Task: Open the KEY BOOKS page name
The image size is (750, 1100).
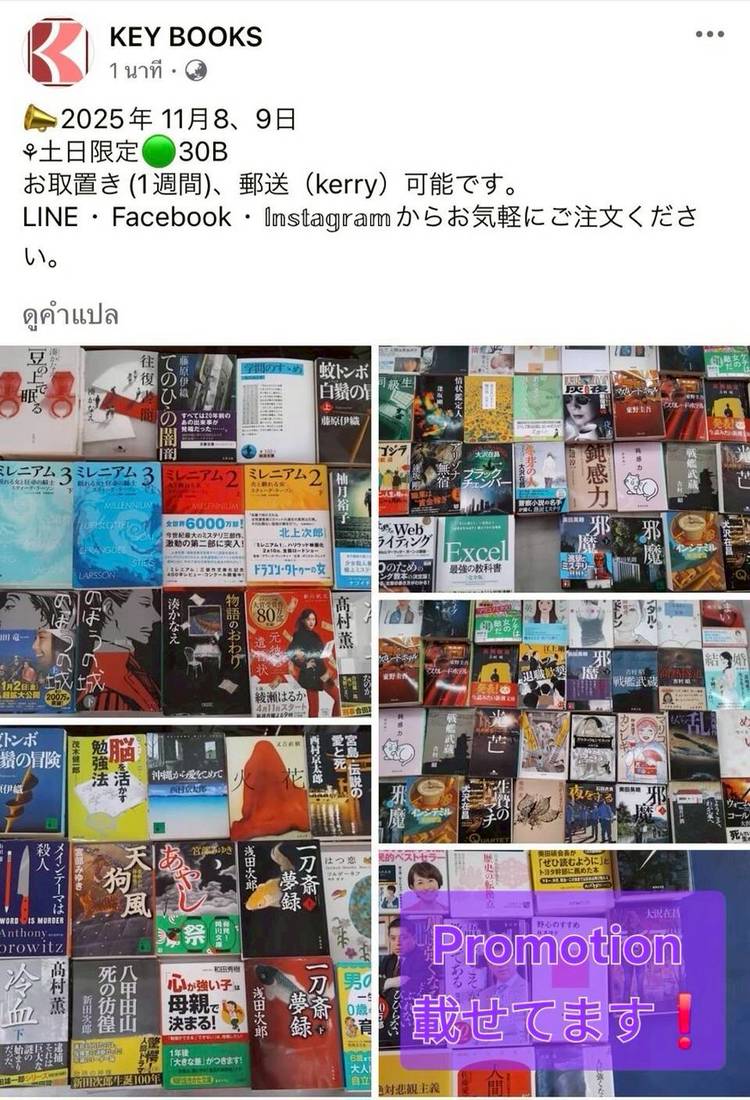Action: coord(185,38)
